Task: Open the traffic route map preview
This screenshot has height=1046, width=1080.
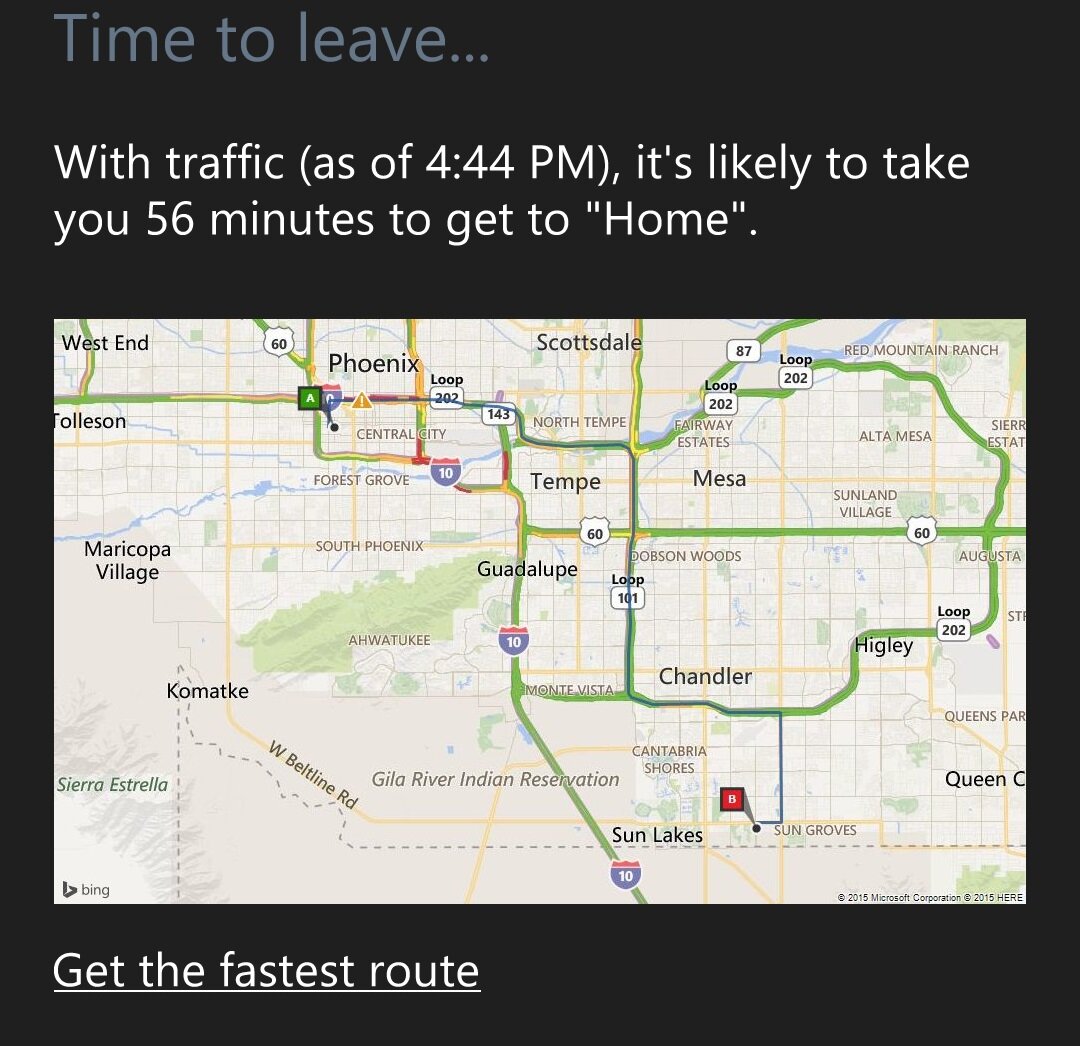Action: point(539,611)
